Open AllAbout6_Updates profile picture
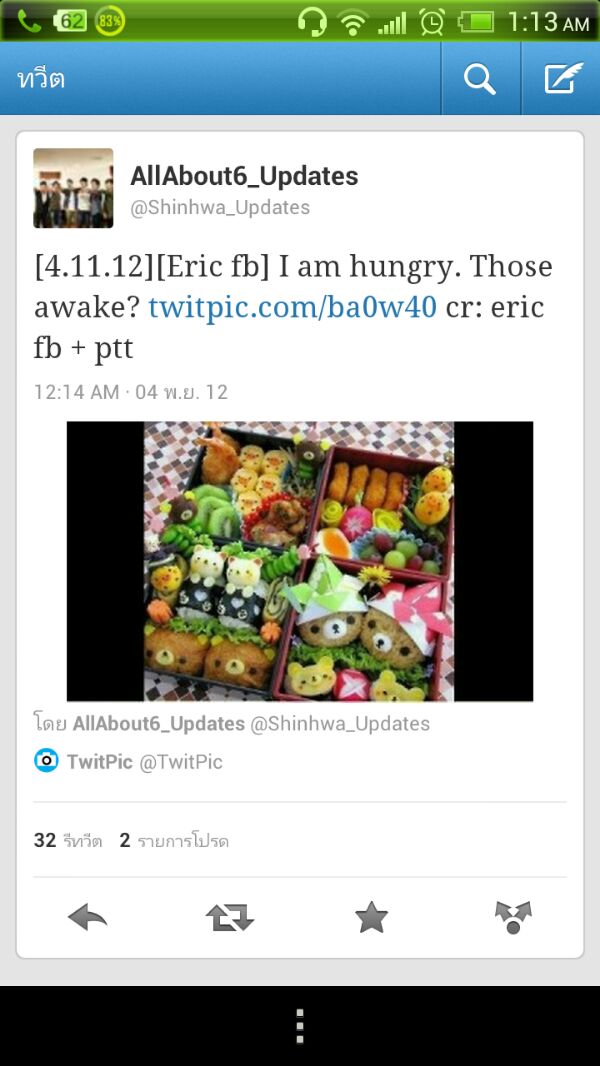 point(73,188)
